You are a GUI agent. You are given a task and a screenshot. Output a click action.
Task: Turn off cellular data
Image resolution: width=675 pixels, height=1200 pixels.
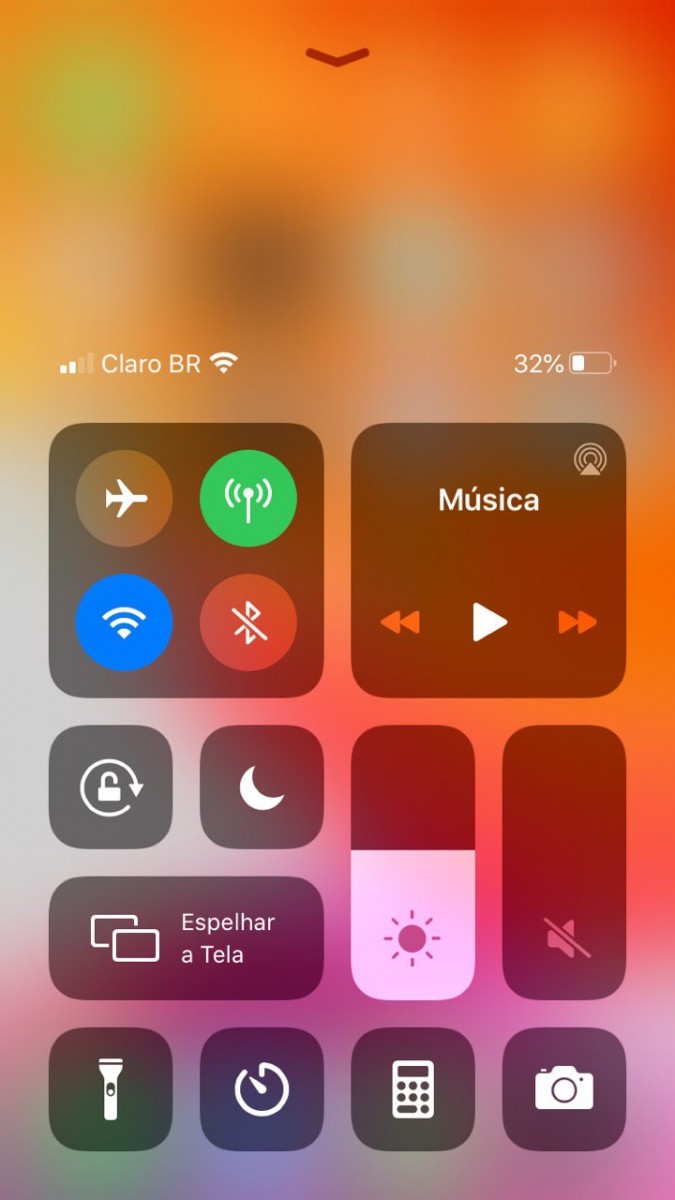click(248, 498)
